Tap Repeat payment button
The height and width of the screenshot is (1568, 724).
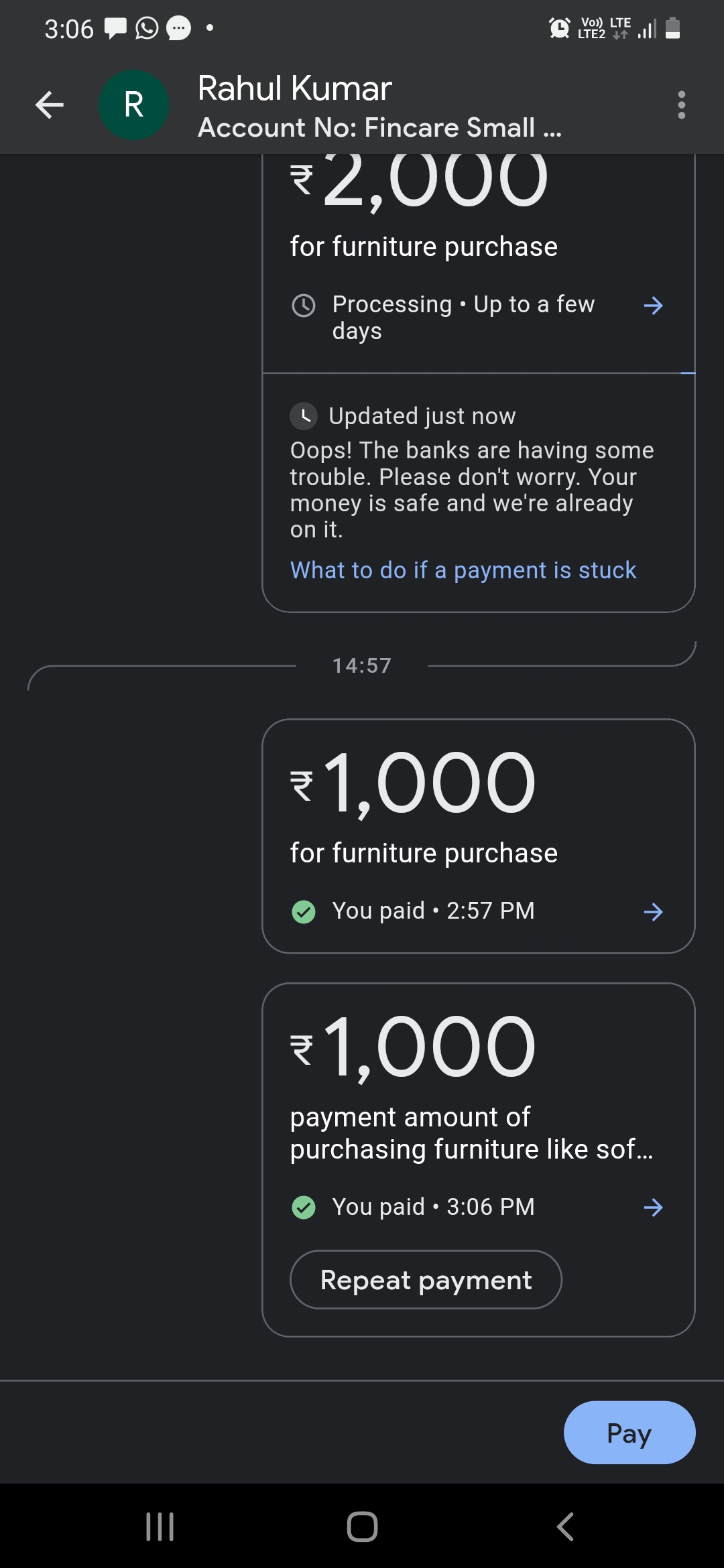click(x=426, y=1280)
